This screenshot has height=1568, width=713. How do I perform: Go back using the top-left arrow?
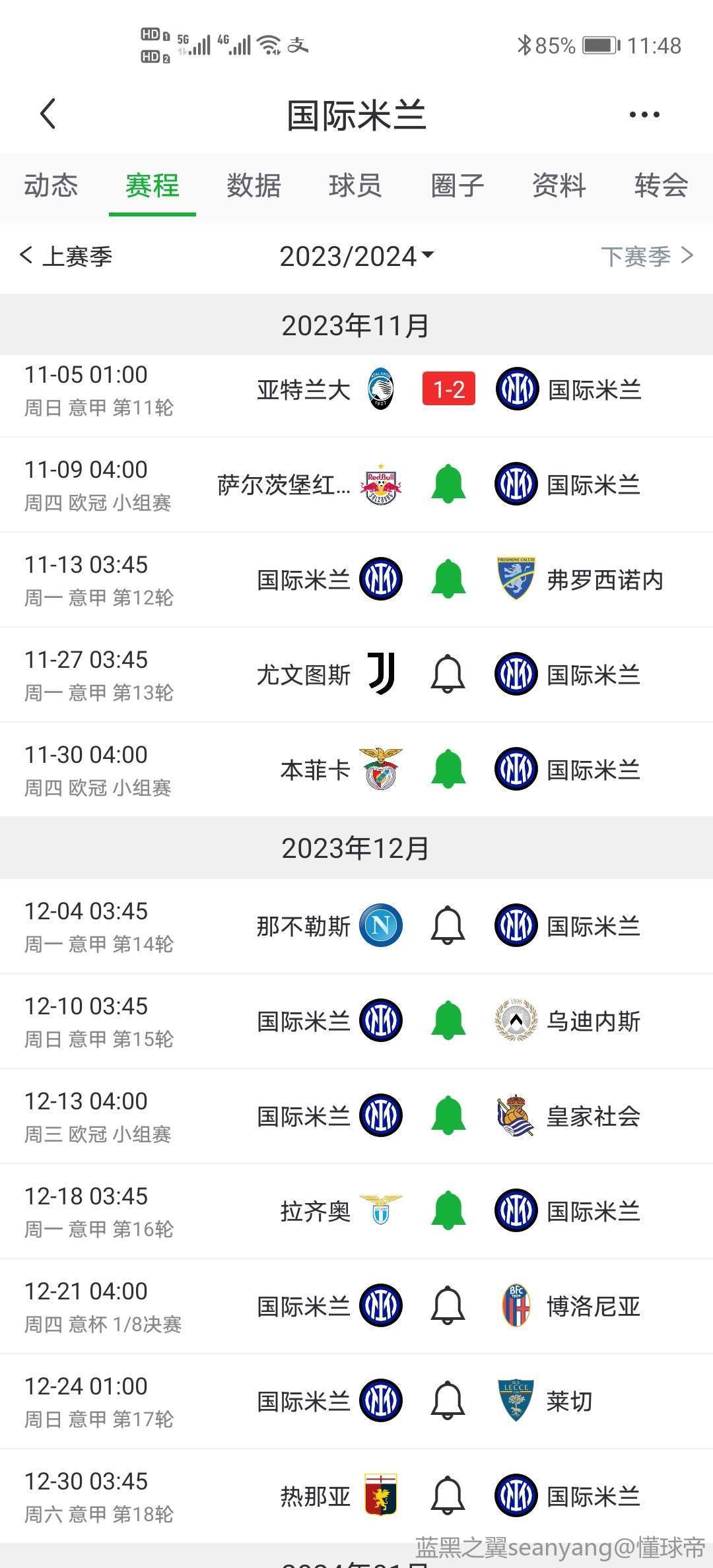(48, 114)
